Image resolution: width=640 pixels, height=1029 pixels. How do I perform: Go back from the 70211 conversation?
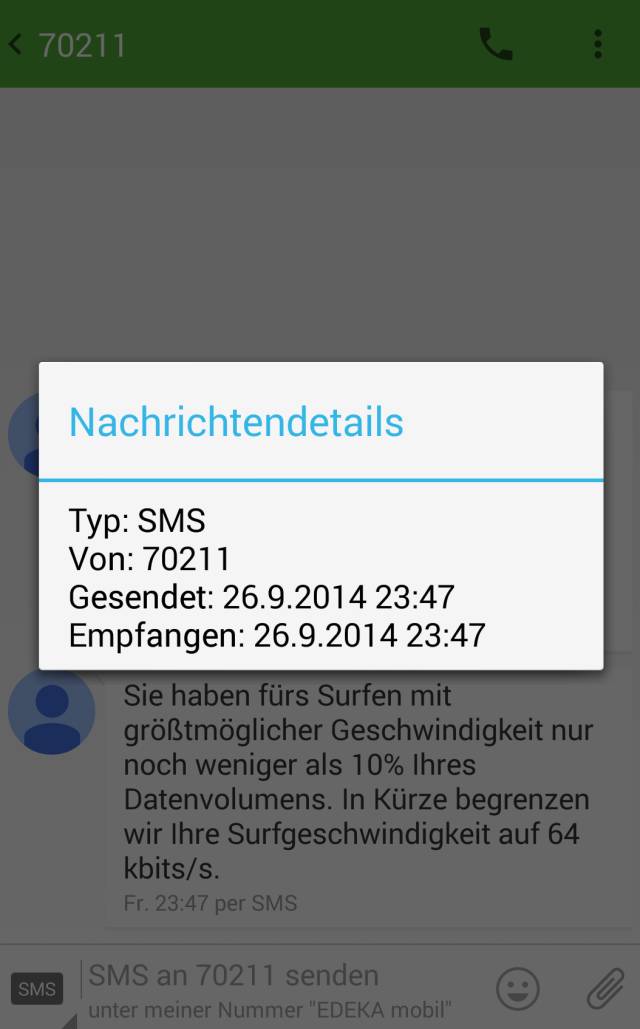point(16,45)
